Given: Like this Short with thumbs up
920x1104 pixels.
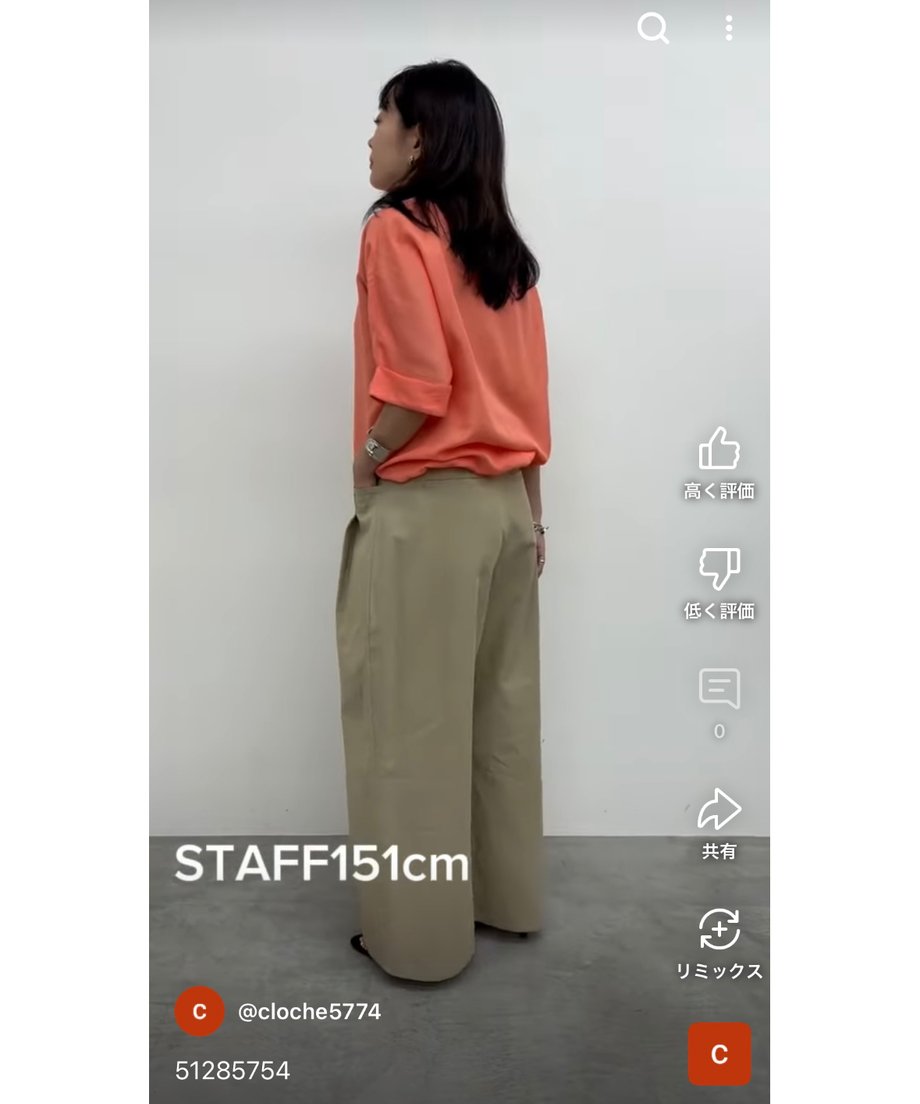Looking at the screenshot, I should (x=719, y=449).
